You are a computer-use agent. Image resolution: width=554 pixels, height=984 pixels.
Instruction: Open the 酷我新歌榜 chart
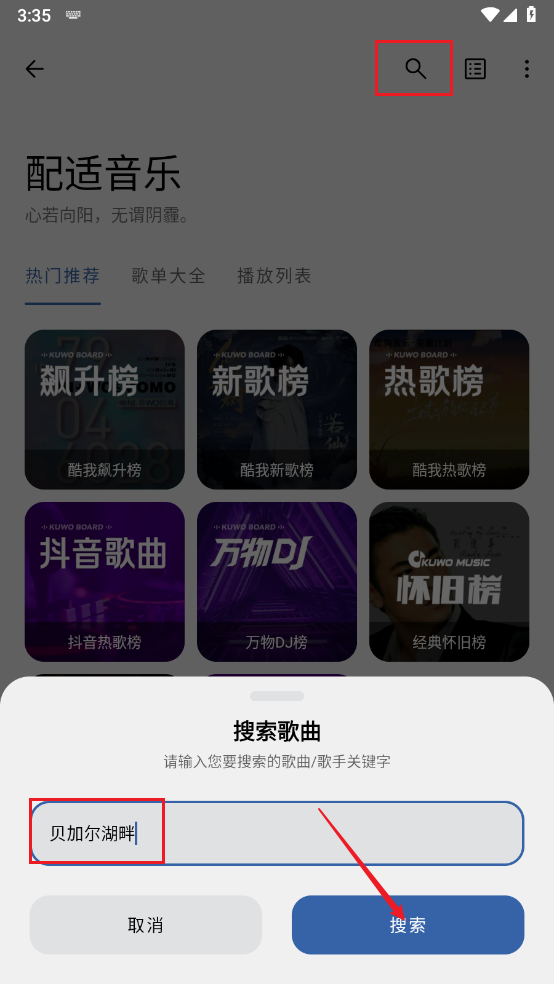coord(277,410)
